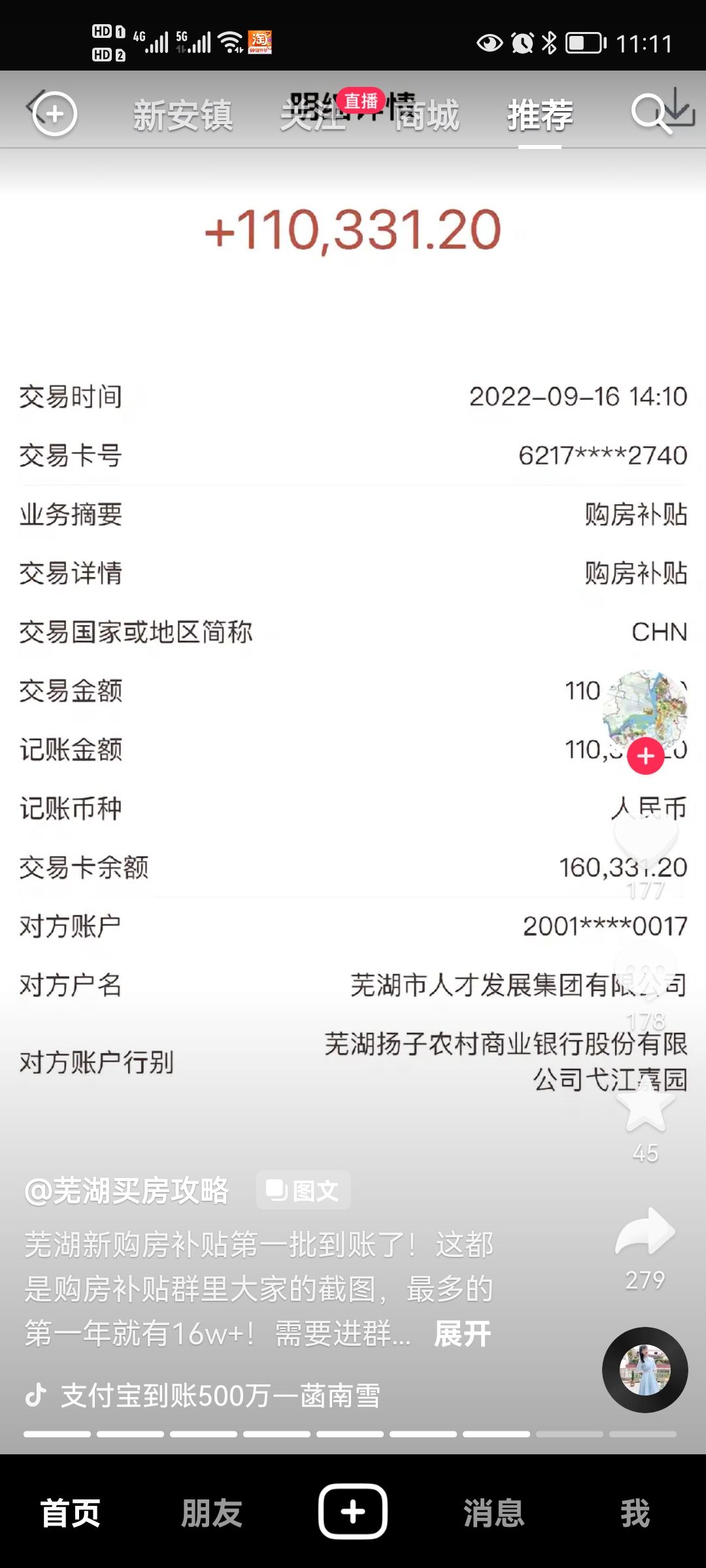Open the spinning music disc
706x1568 pixels.
pyautogui.click(x=645, y=1369)
